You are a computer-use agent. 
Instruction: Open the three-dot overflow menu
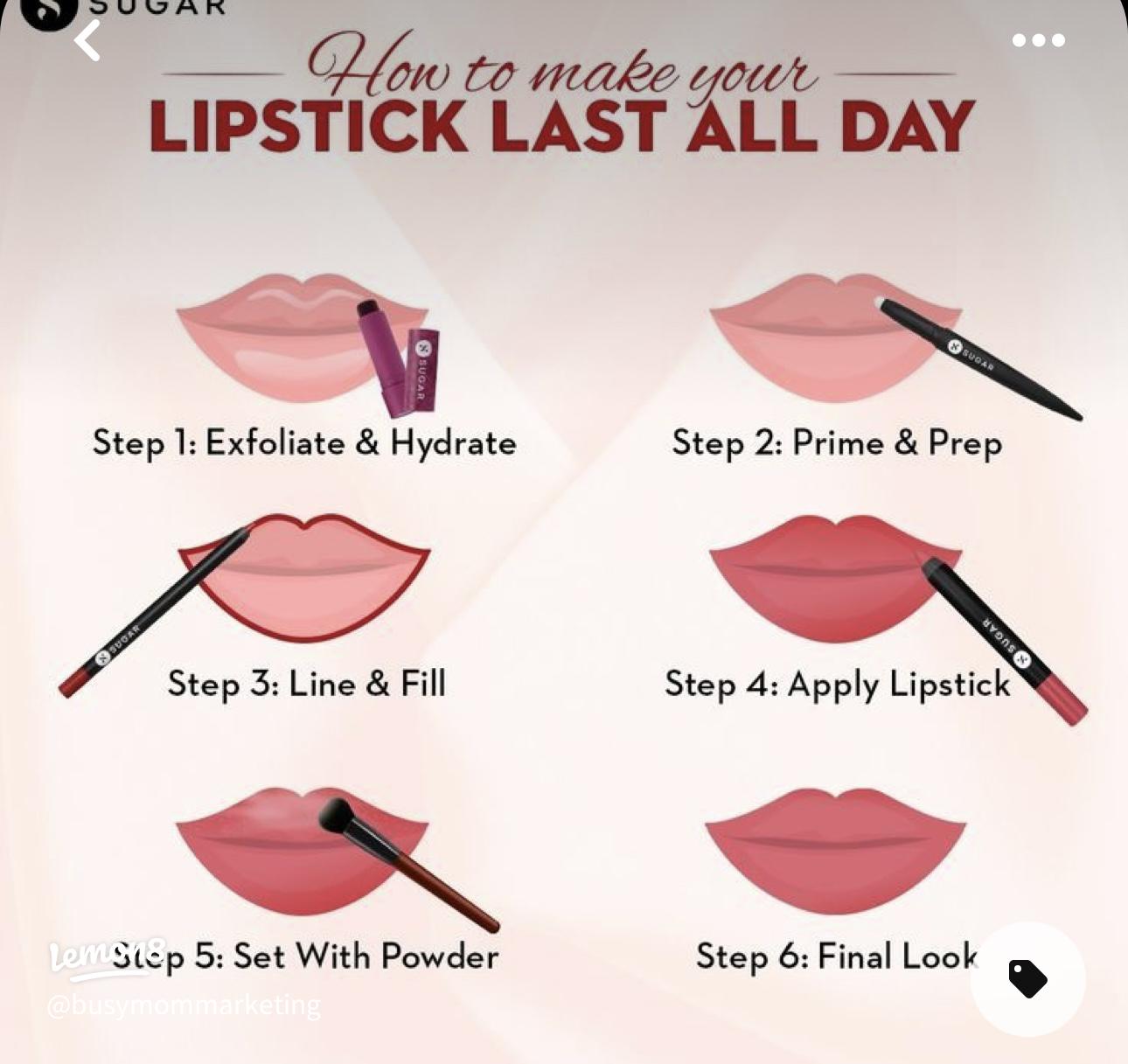point(1038,40)
